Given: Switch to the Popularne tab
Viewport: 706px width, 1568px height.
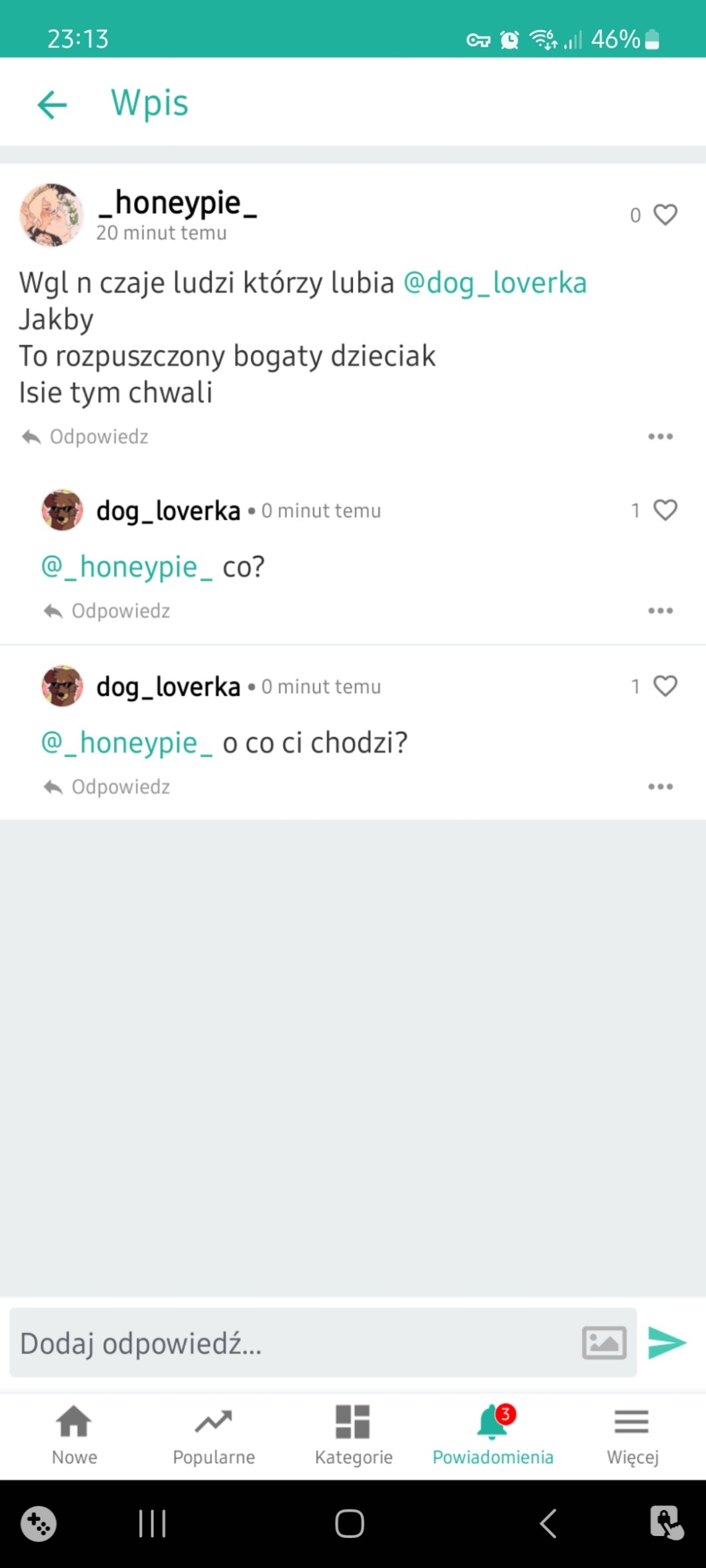Looking at the screenshot, I should [214, 1435].
